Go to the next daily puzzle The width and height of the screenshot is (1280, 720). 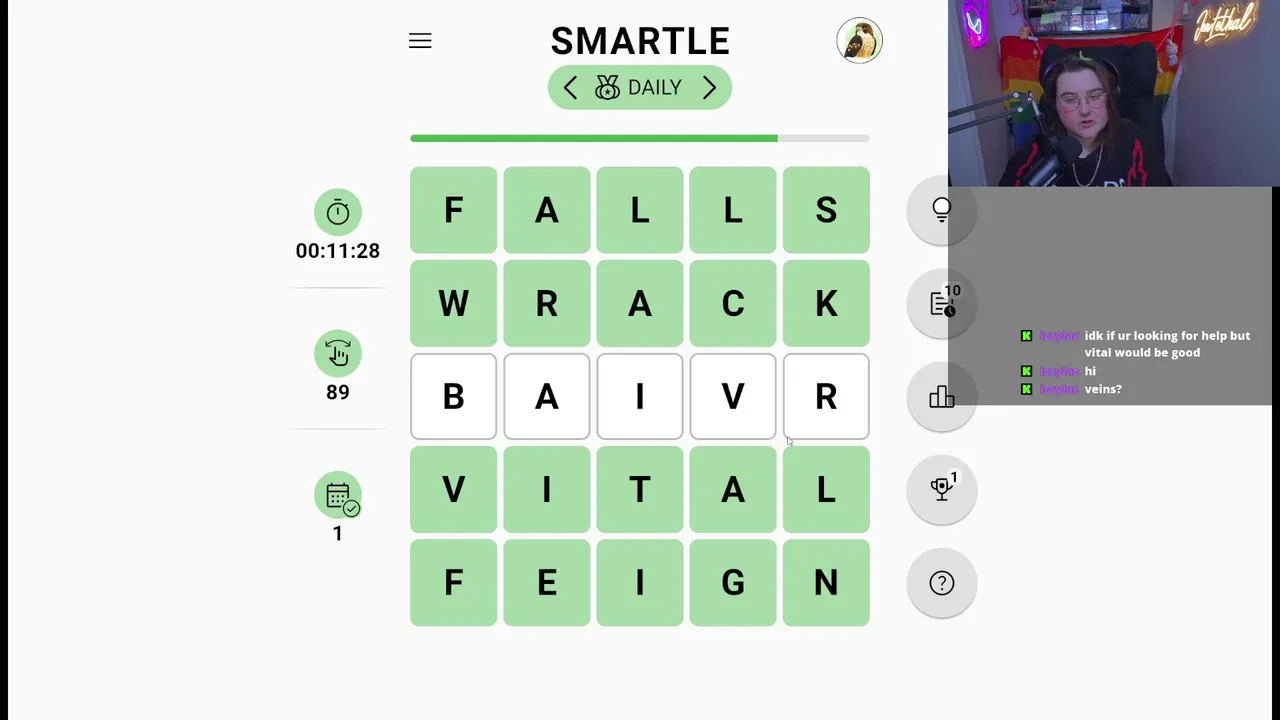click(709, 88)
